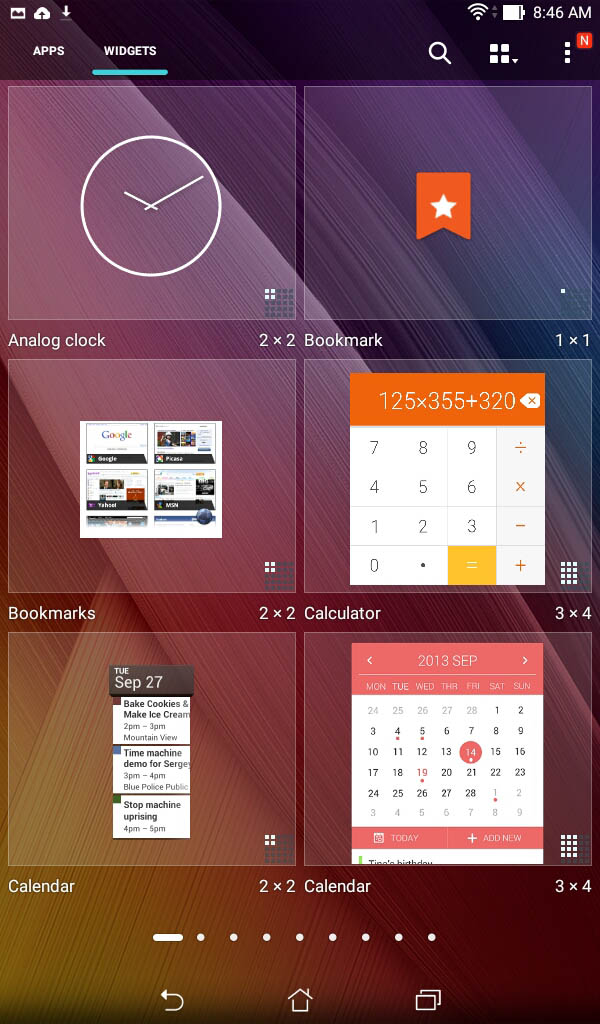This screenshot has height=1024, width=600.
Task: Go to the home screen
Action: [300, 999]
